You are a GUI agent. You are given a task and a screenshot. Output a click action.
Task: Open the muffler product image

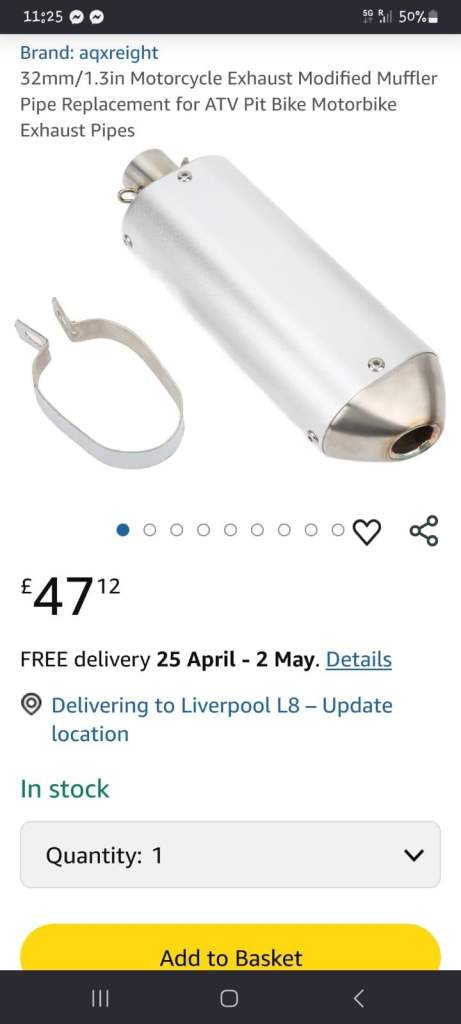[230, 308]
